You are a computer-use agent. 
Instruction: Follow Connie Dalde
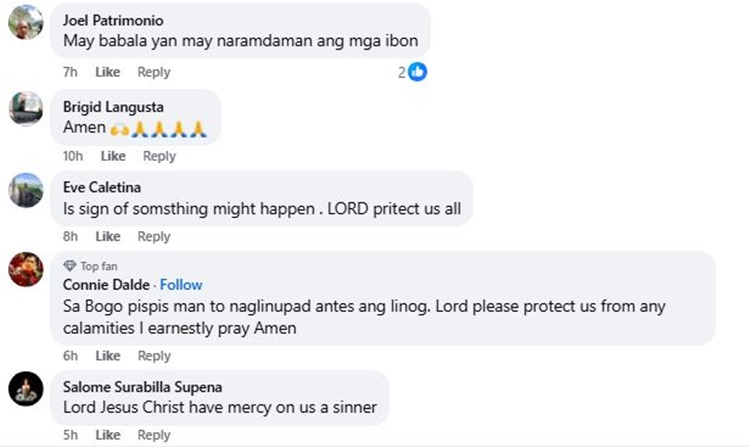click(181, 284)
